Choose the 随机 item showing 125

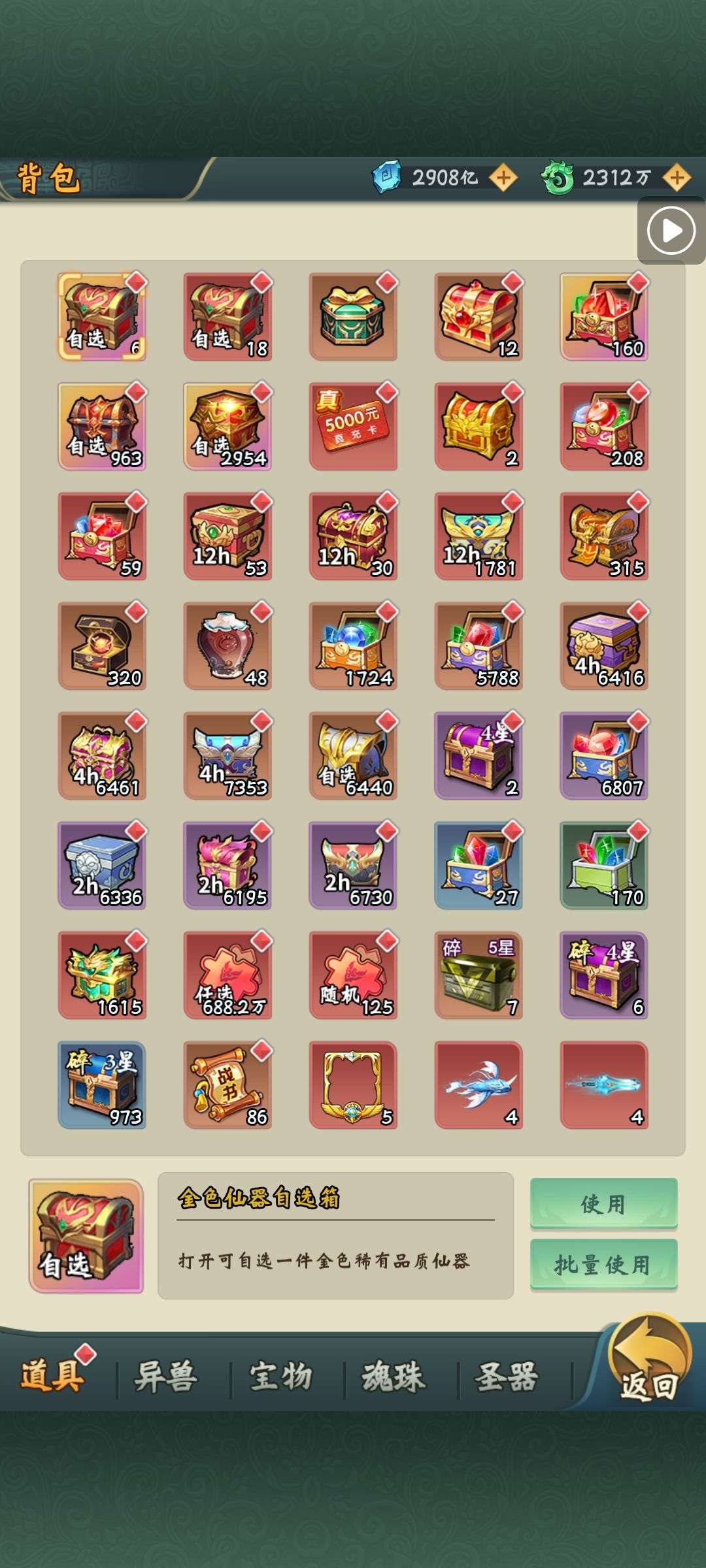(353, 975)
